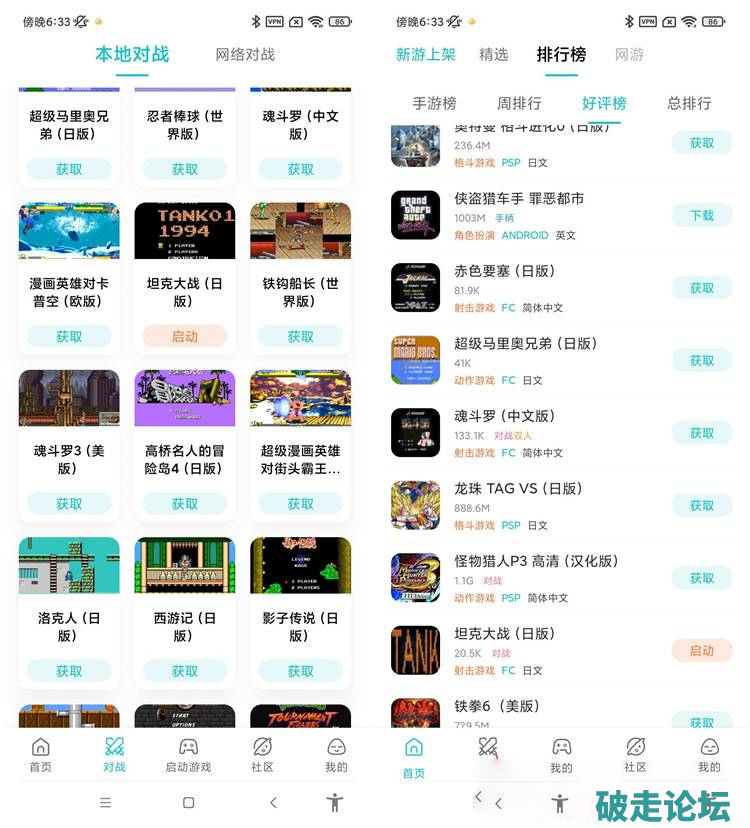Switch to the 精选 tab
This screenshot has width=750, height=828.
(x=493, y=55)
